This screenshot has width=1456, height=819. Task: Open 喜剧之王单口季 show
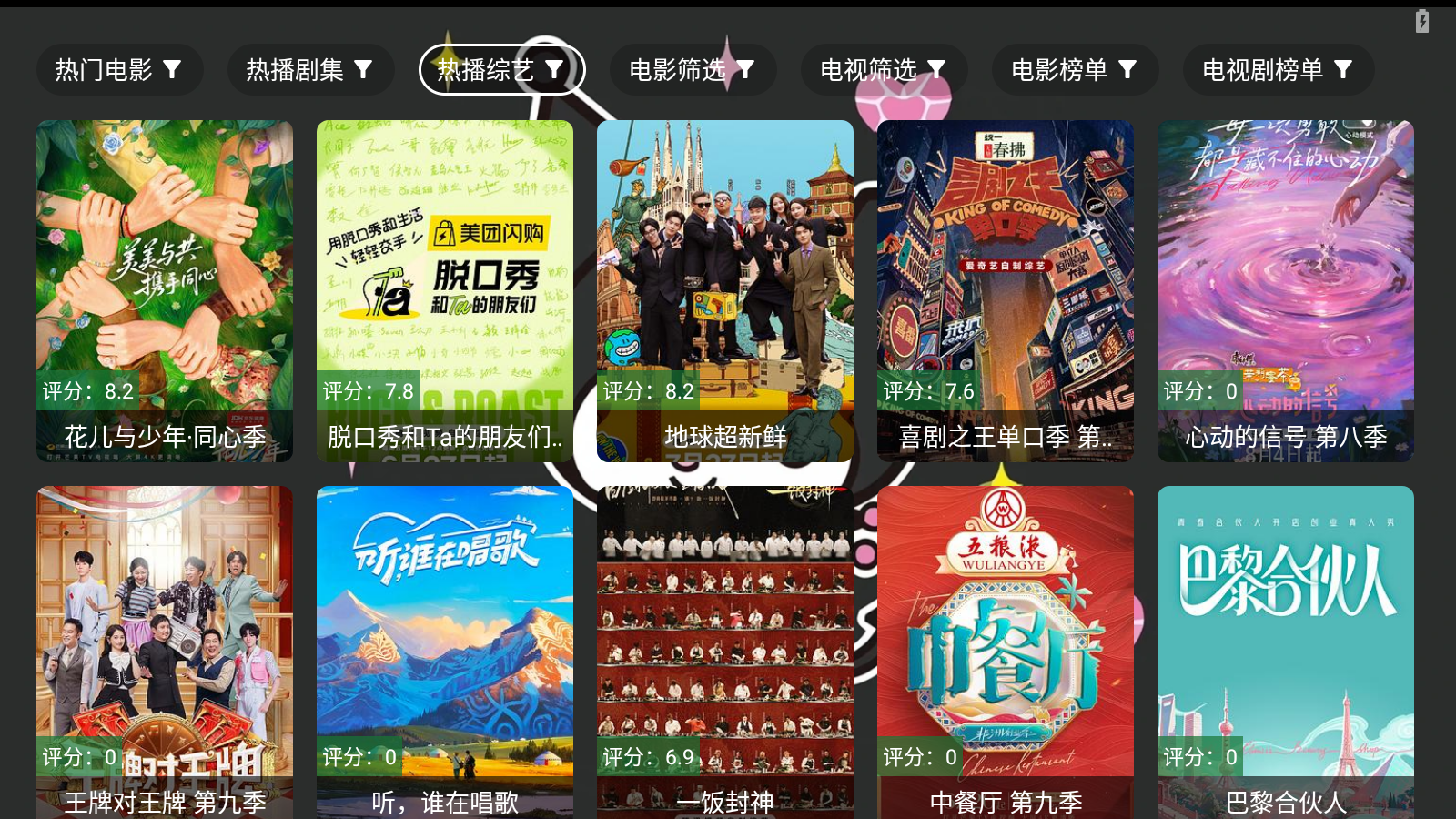pyautogui.click(x=1006, y=291)
